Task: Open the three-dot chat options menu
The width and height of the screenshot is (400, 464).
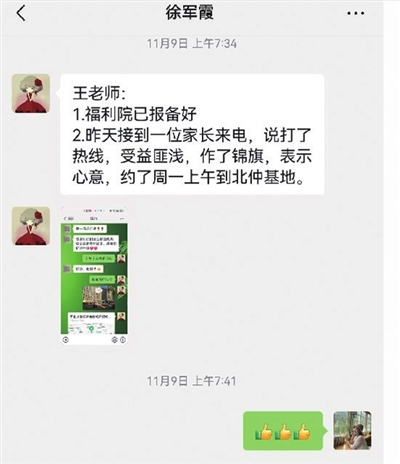Action: pos(355,14)
